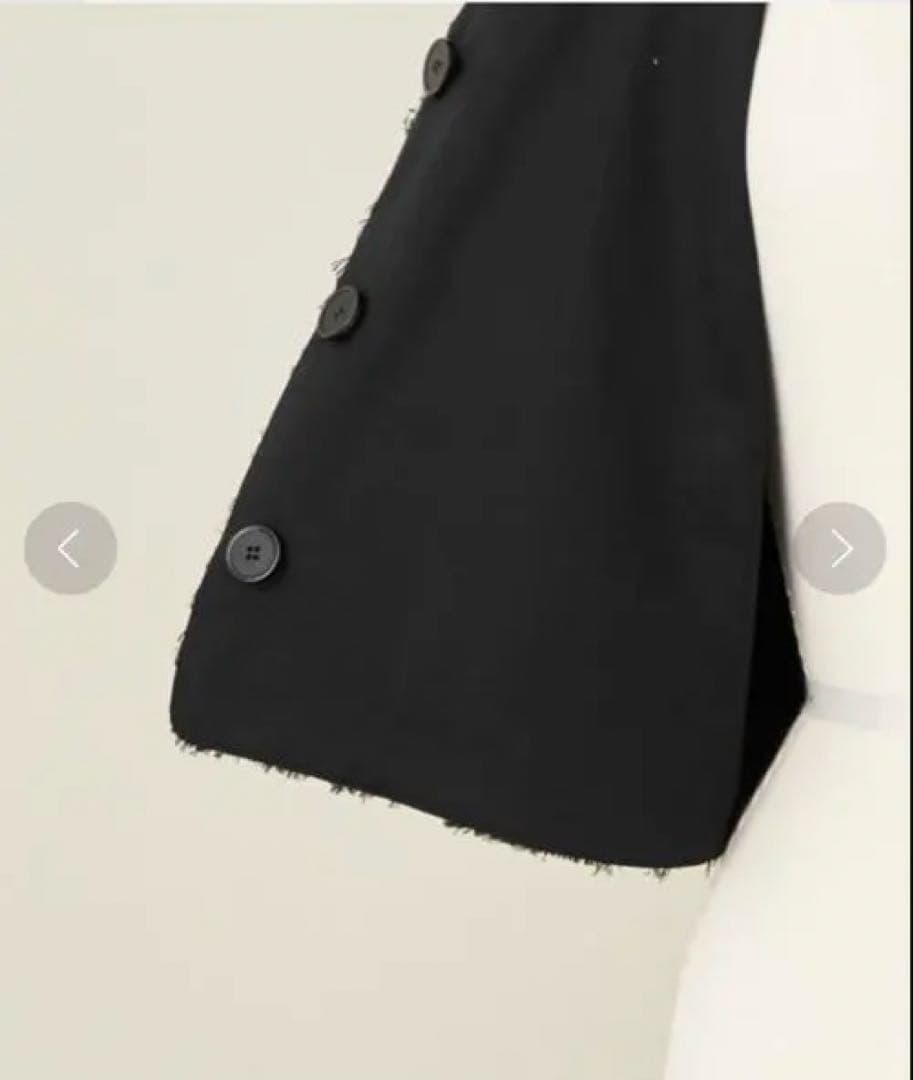
Task: Go to the previous product image
Action: [x=70, y=548]
